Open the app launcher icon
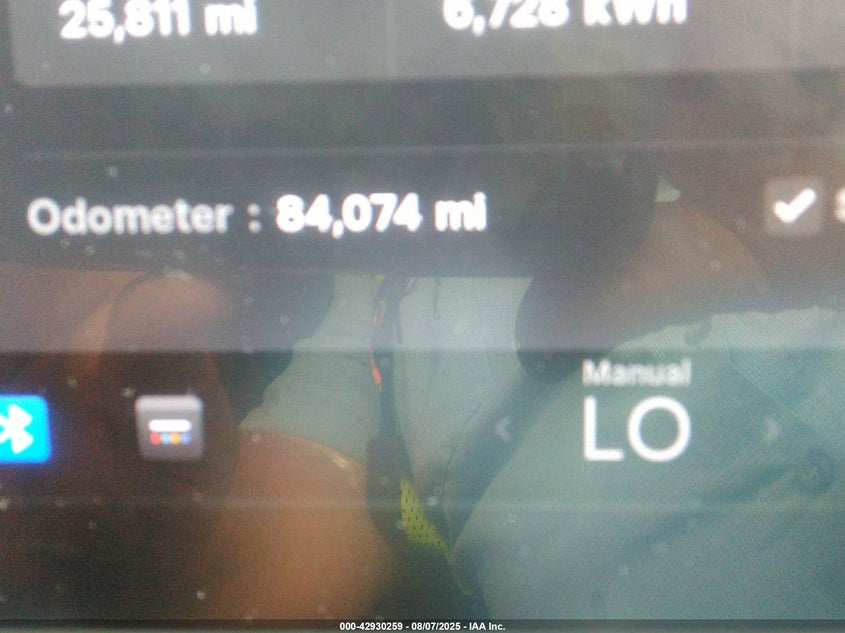 169,427
